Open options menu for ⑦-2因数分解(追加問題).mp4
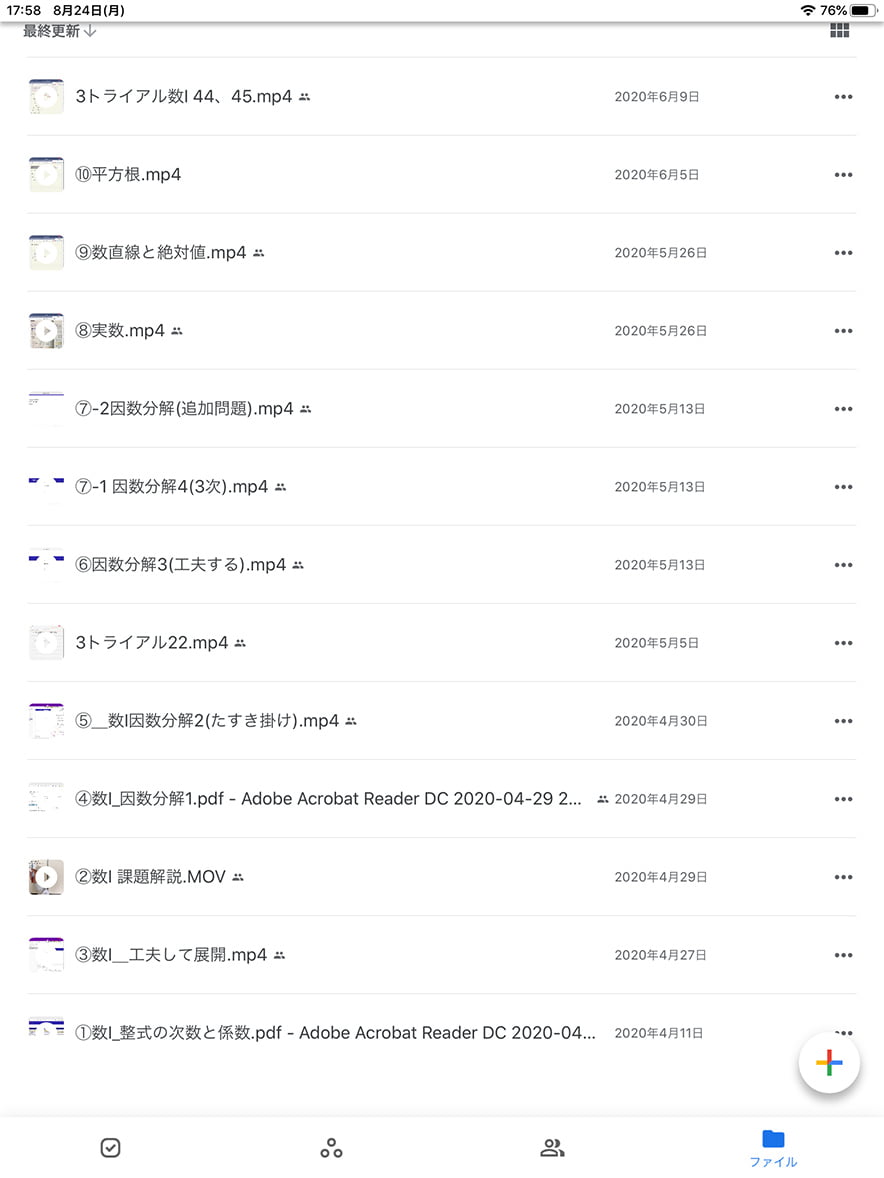 (x=843, y=409)
